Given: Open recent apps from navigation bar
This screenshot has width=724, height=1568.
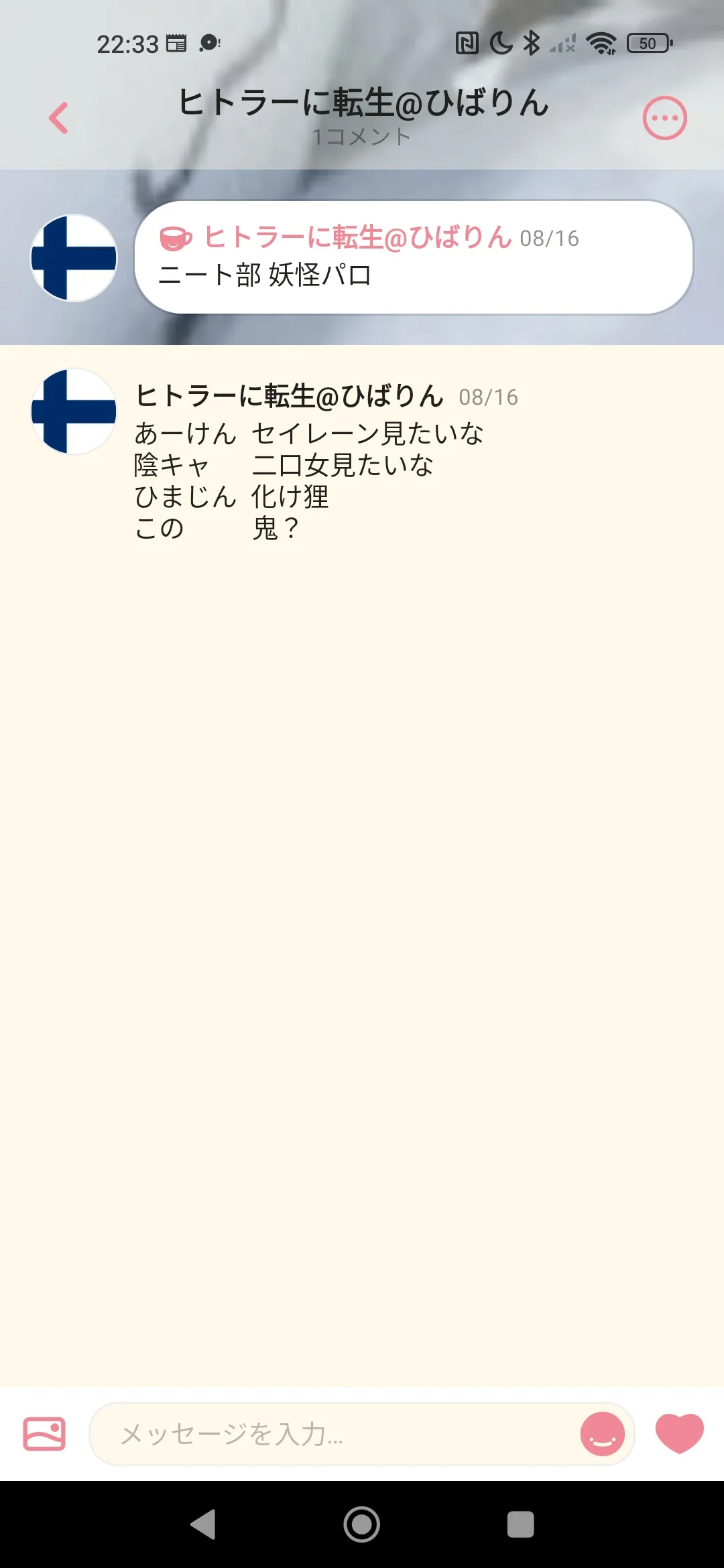Looking at the screenshot, I should (x=520, y=1524).
